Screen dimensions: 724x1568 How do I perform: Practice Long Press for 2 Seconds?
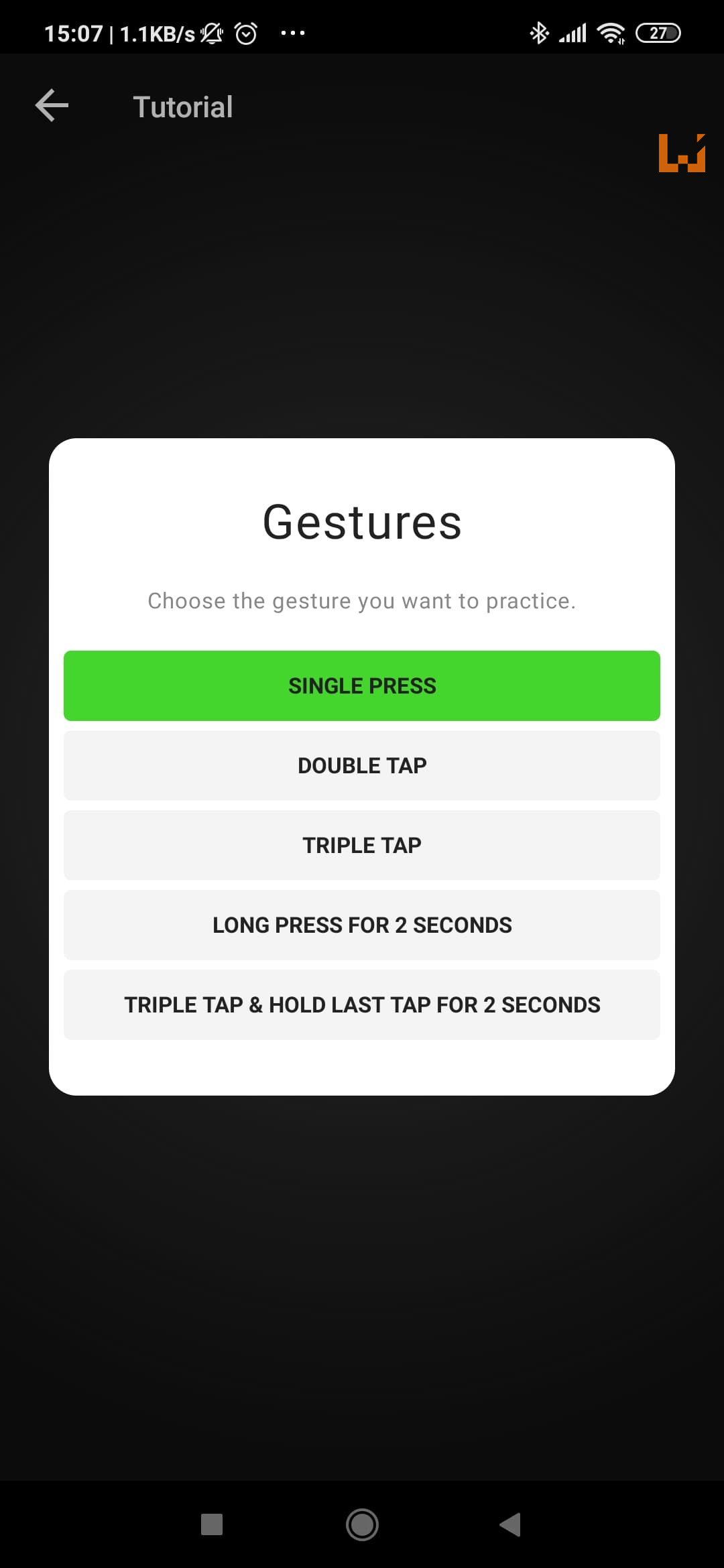click(362, 925)
